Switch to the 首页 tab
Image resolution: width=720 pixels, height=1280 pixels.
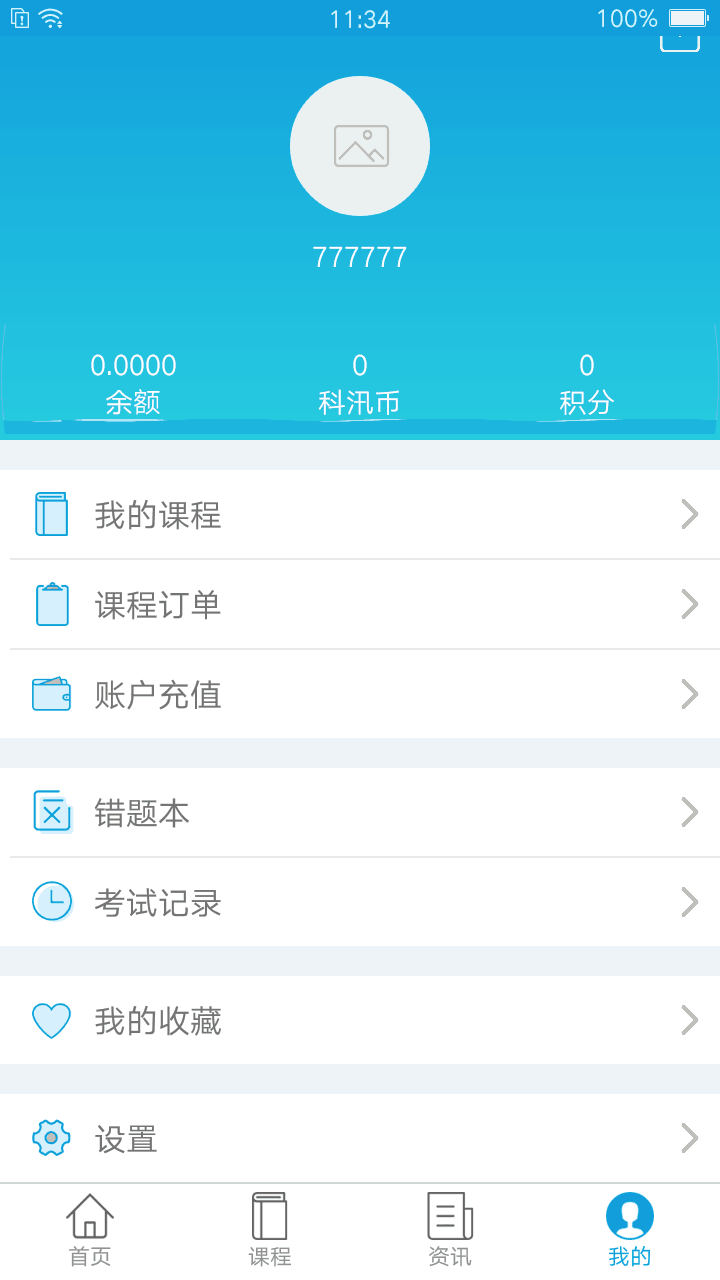(x=89, y=1228)
